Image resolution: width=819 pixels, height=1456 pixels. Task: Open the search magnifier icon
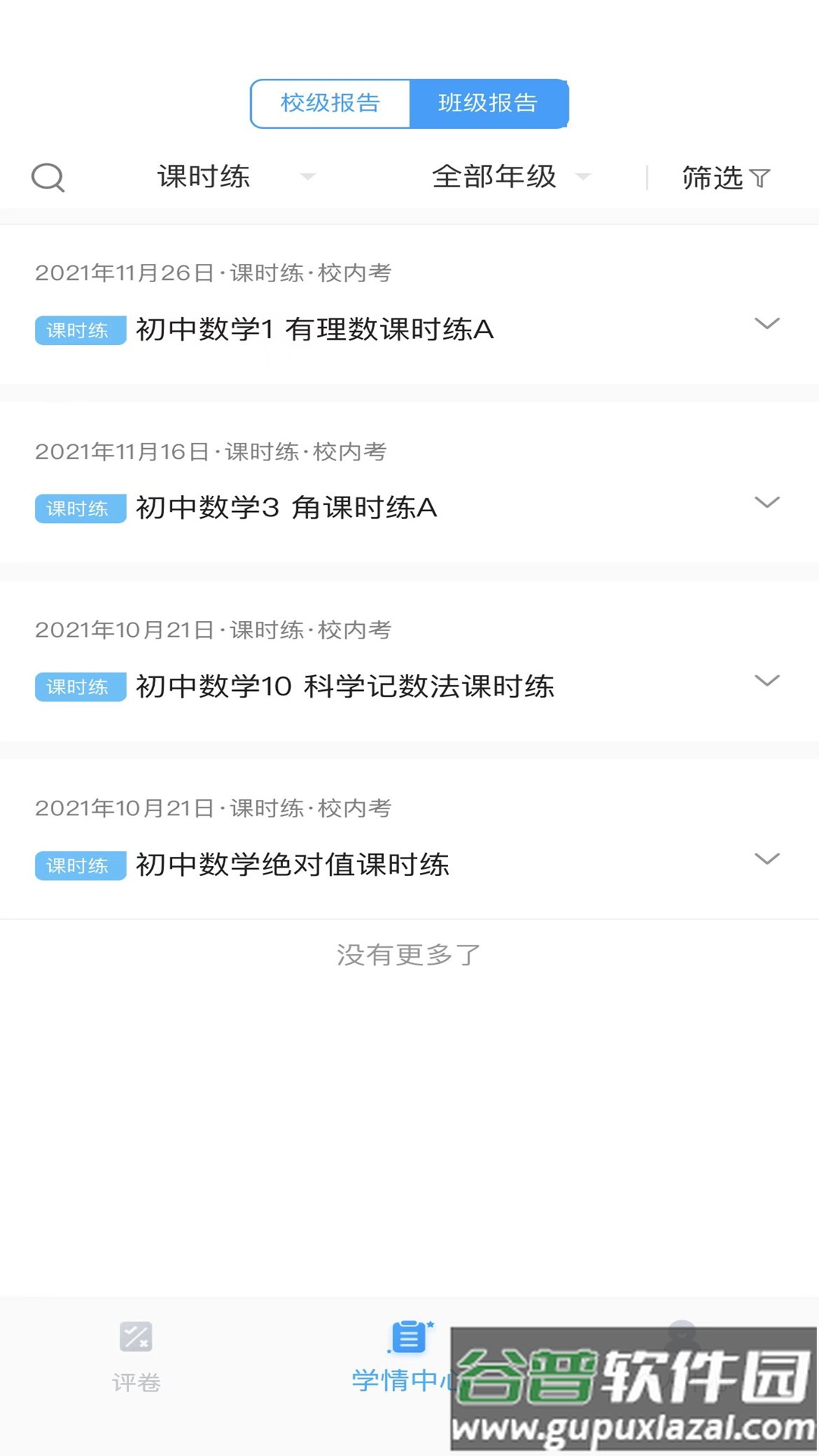(48, 177)
